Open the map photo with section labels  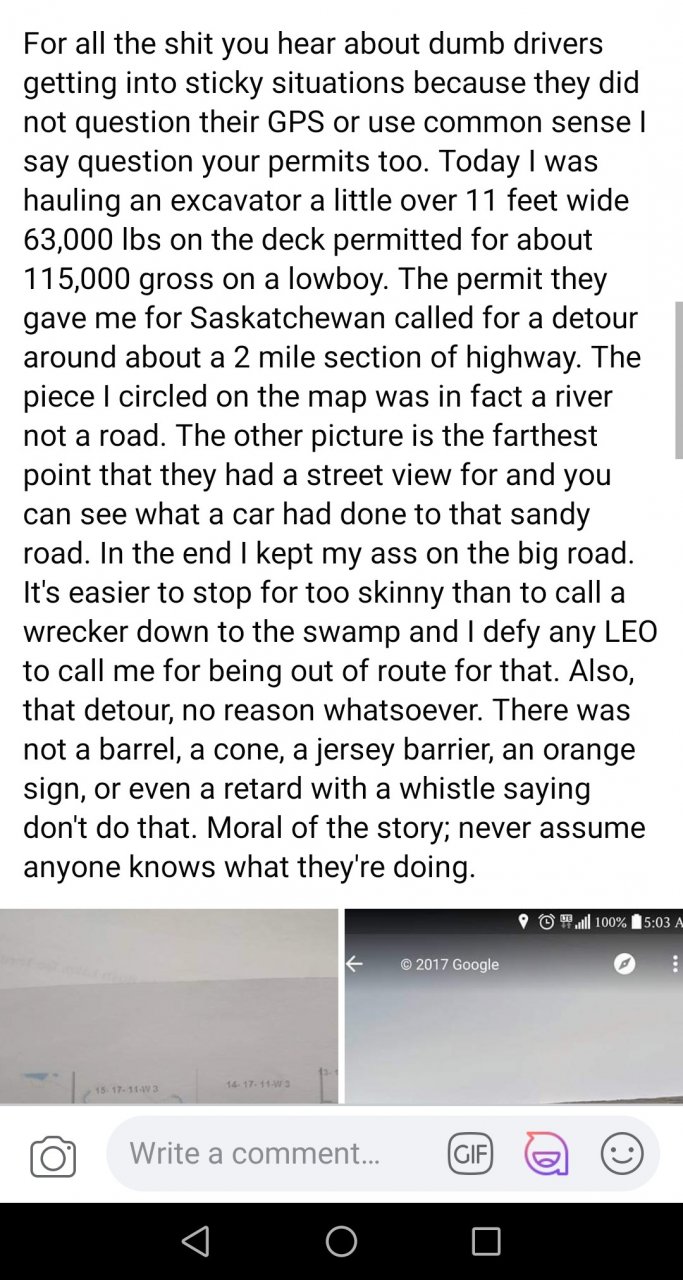pyautogui.click(x=169, y=1005)
